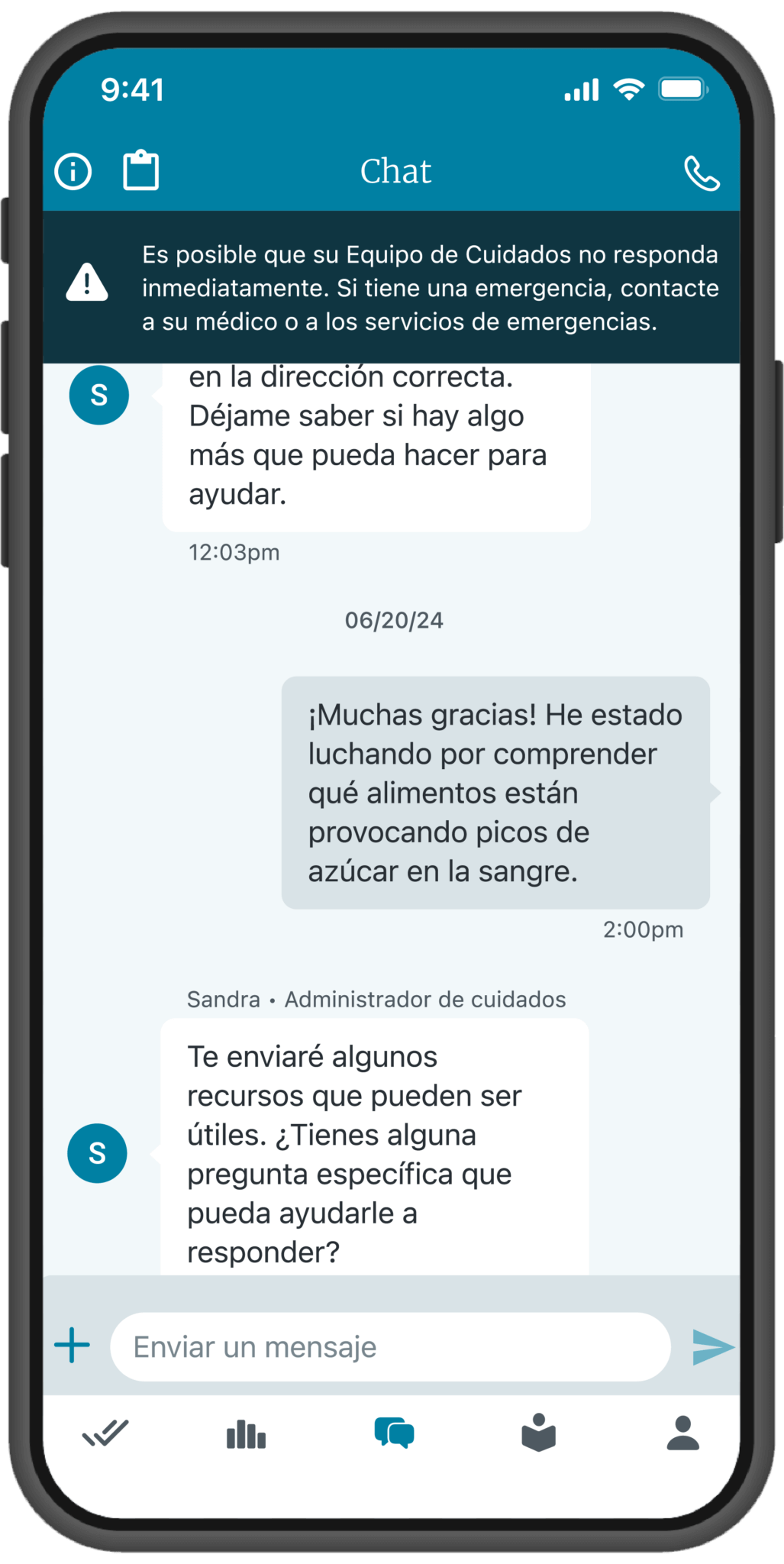Call the care team using the phone icon
This screenshot has height=1564, width=784.
pyautogui.click(x=702, y=173)
